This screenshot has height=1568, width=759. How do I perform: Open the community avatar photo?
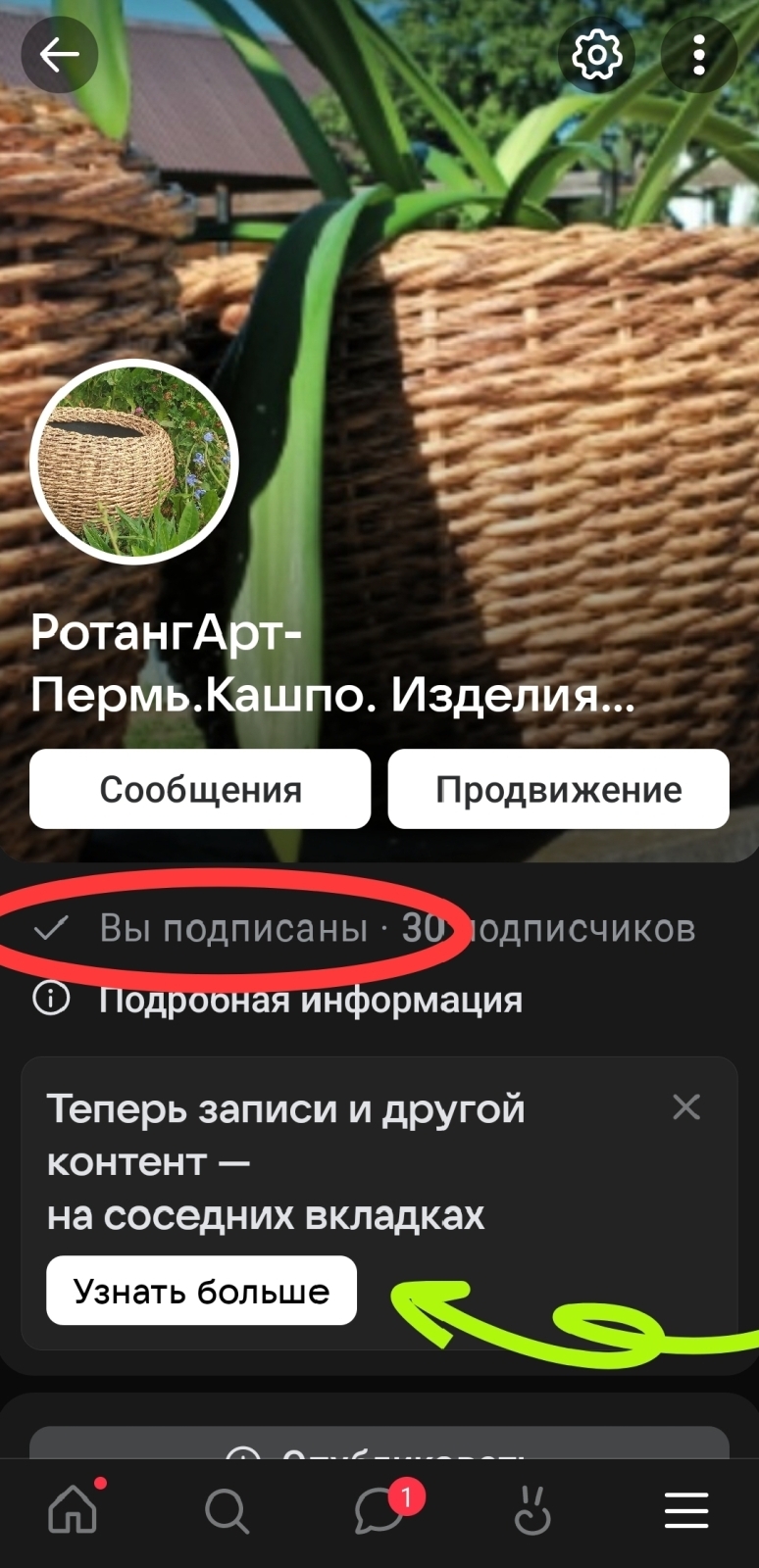point(134,462)
